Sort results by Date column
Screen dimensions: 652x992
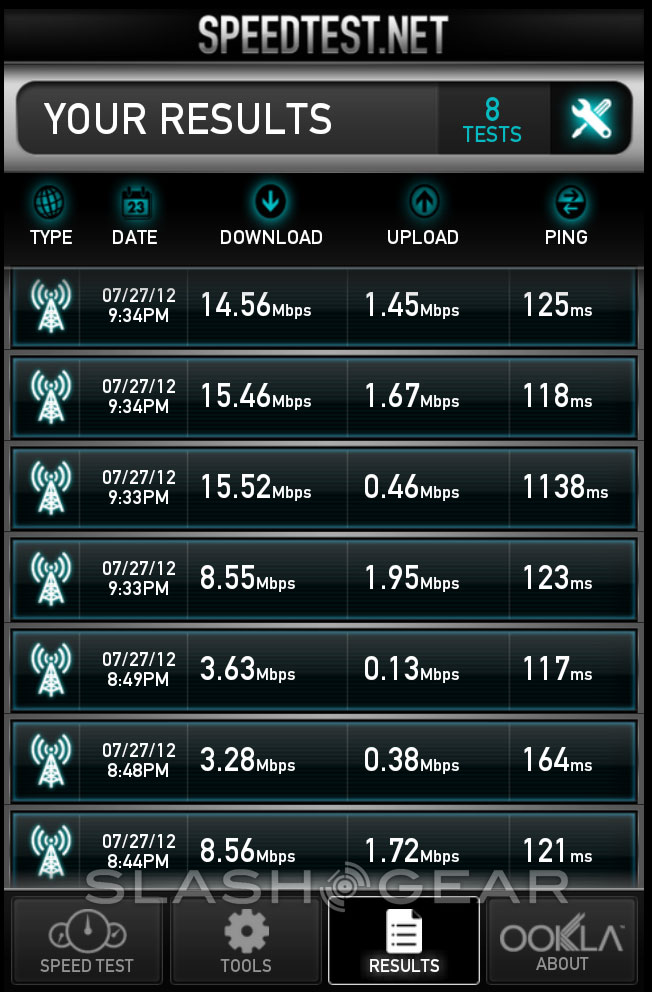(134, 217)
